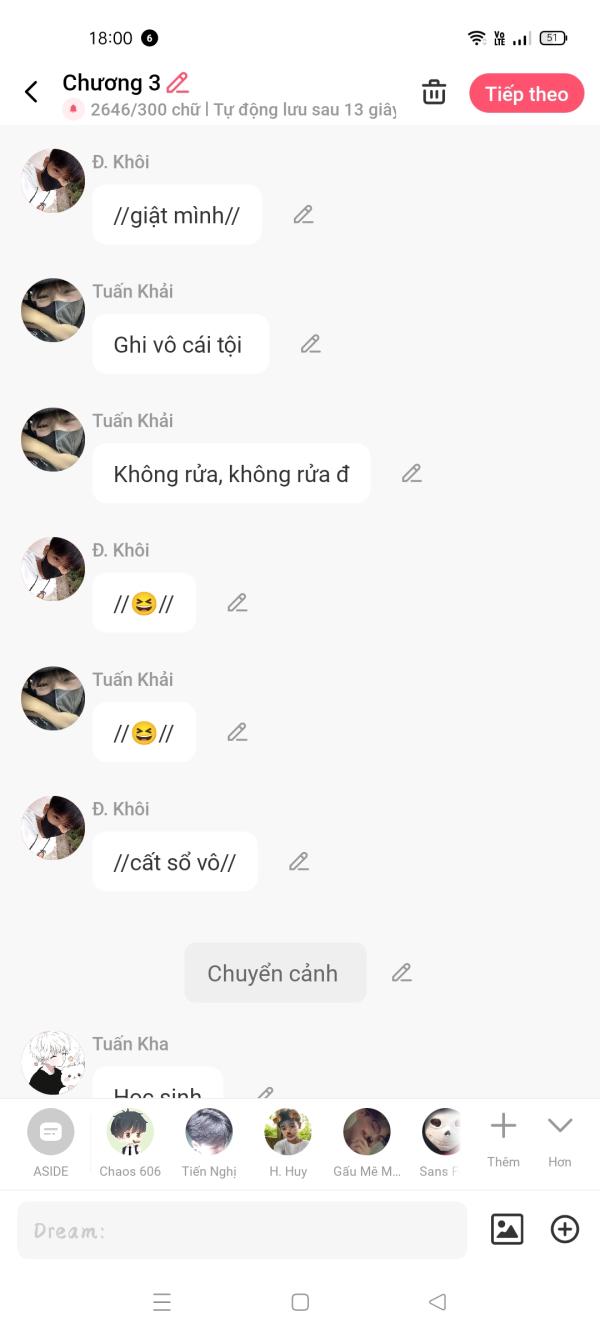Edit the message "Ghi vô cái tội"
600x1333 pixels.
311,344
